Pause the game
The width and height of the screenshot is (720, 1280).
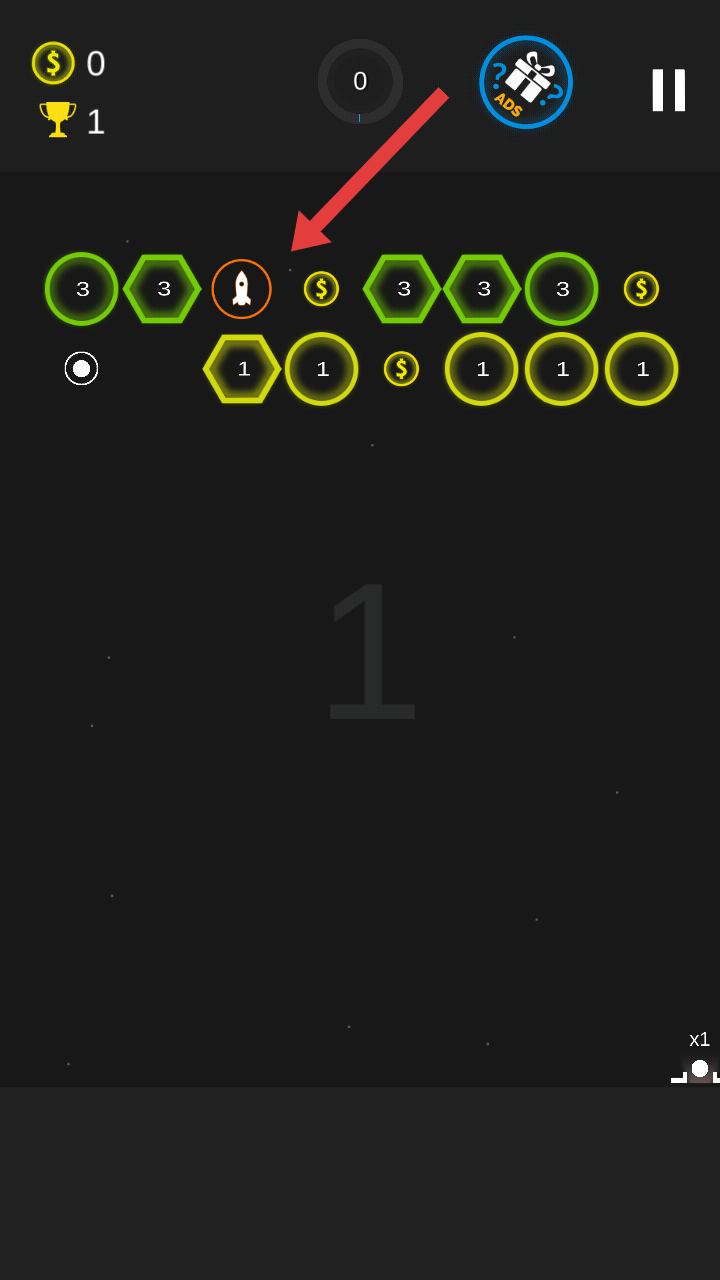(668, 90)
